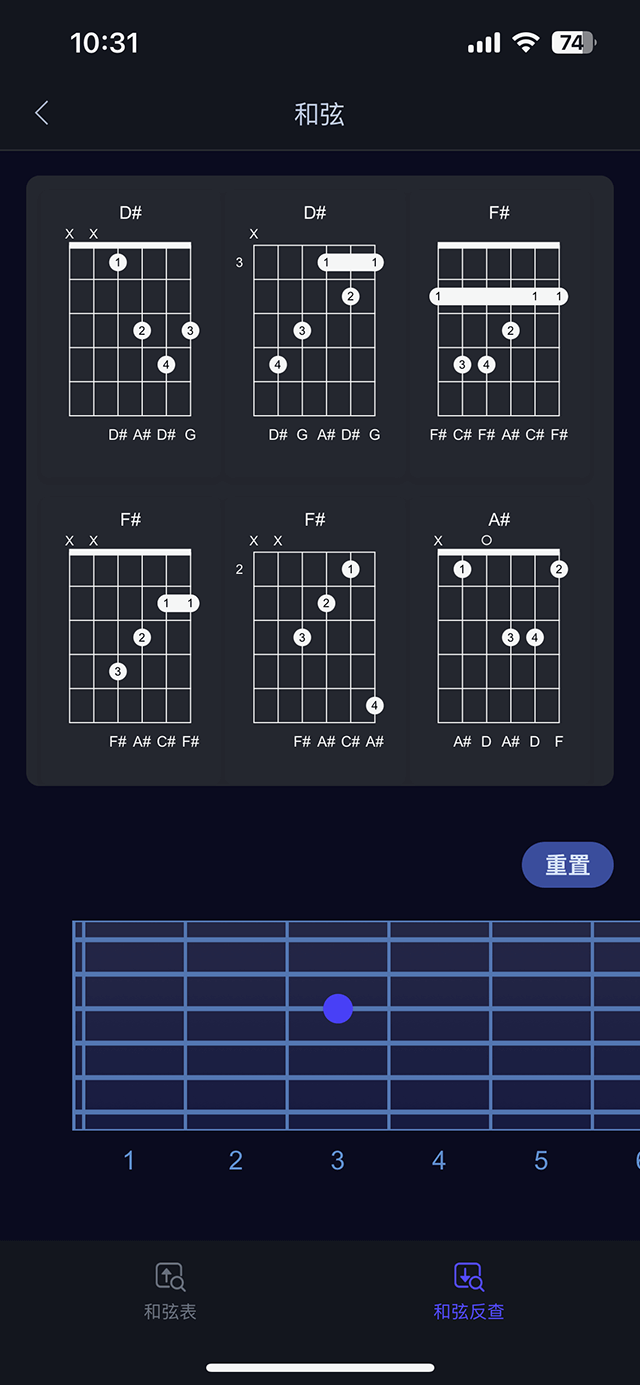Open the open-position D# chord with two muted strings

[130, 323]
